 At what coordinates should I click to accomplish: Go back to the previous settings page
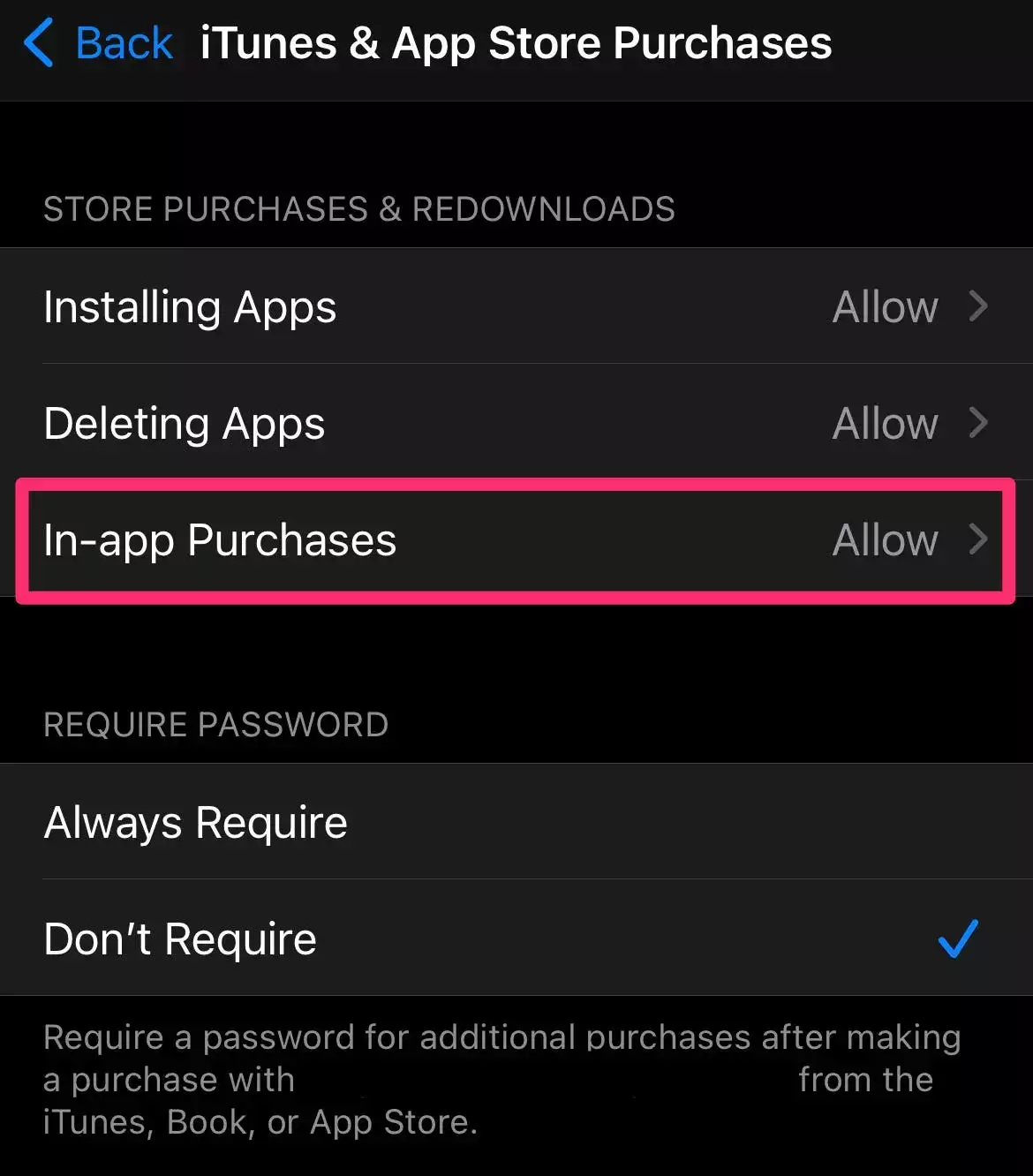click(99, 43)
